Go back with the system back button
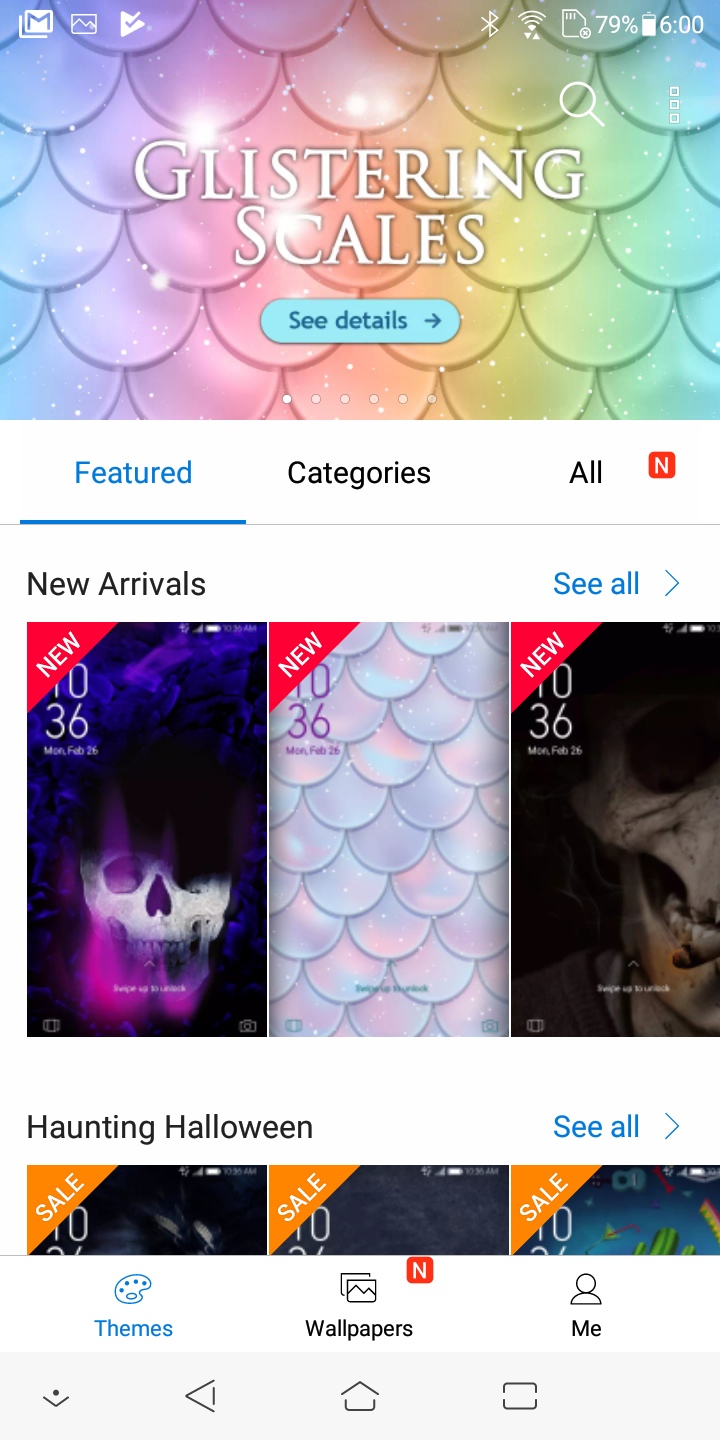The image size is (720, 1440). coord(201,1396)
